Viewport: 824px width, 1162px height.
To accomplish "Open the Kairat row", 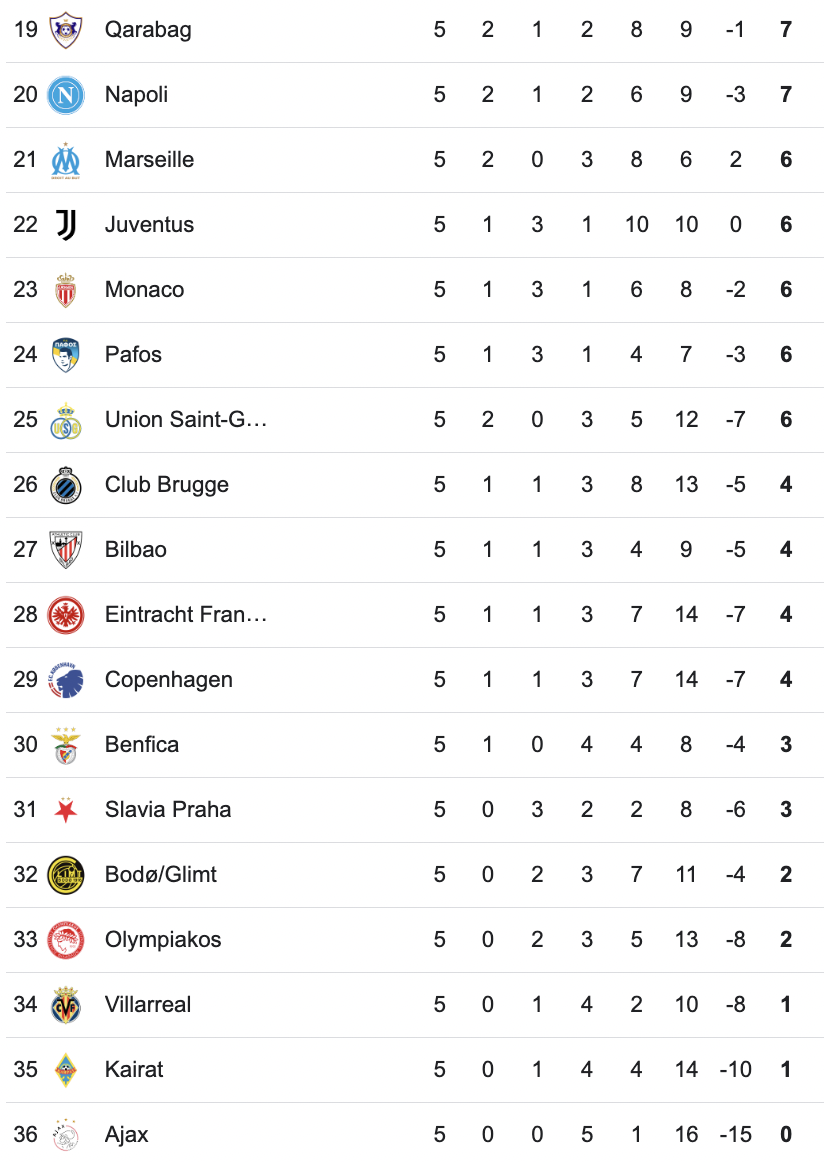I will tap(134, 1069).
